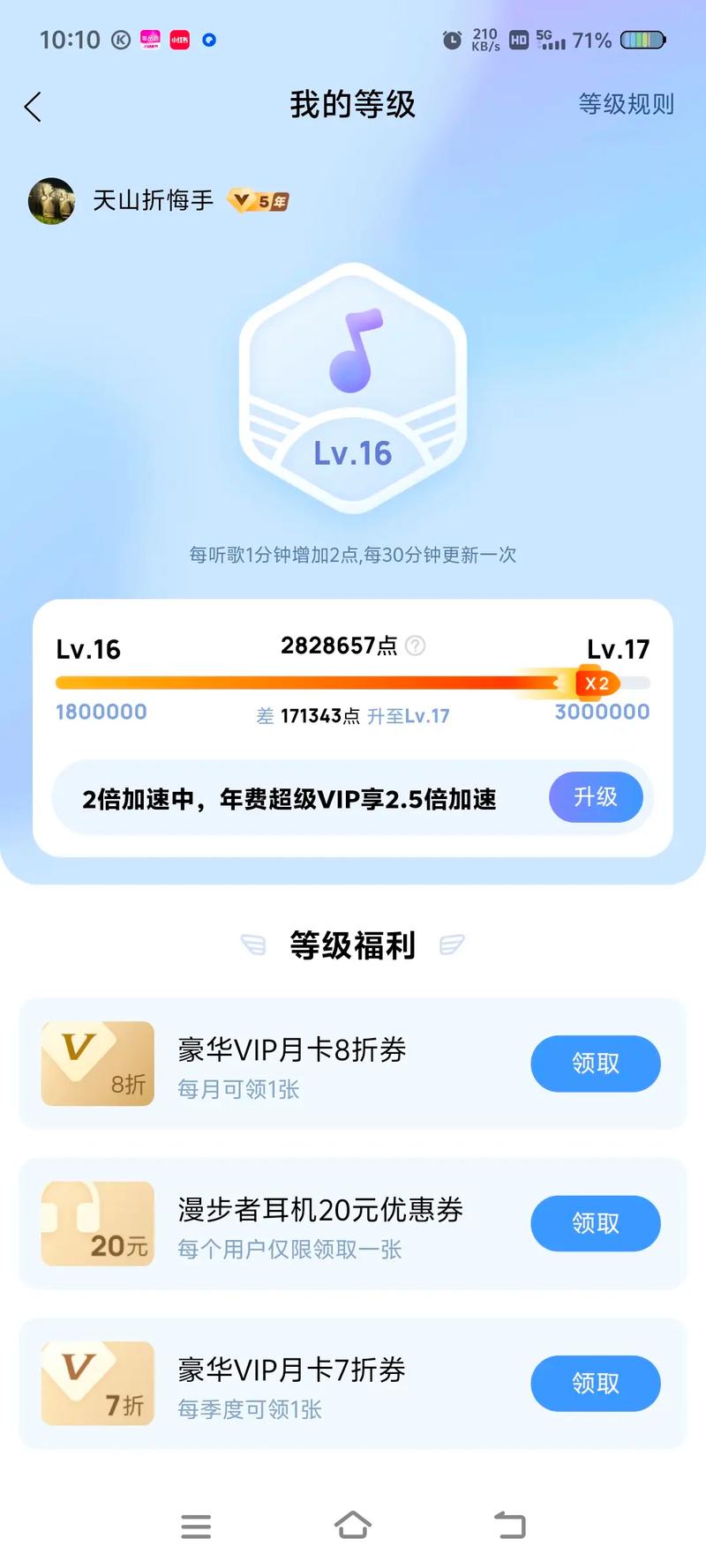Claim the 漫步者耳机20元优惠券 coupon
This screenshot has height=1568, width=706.
(x=595, y=1223)
